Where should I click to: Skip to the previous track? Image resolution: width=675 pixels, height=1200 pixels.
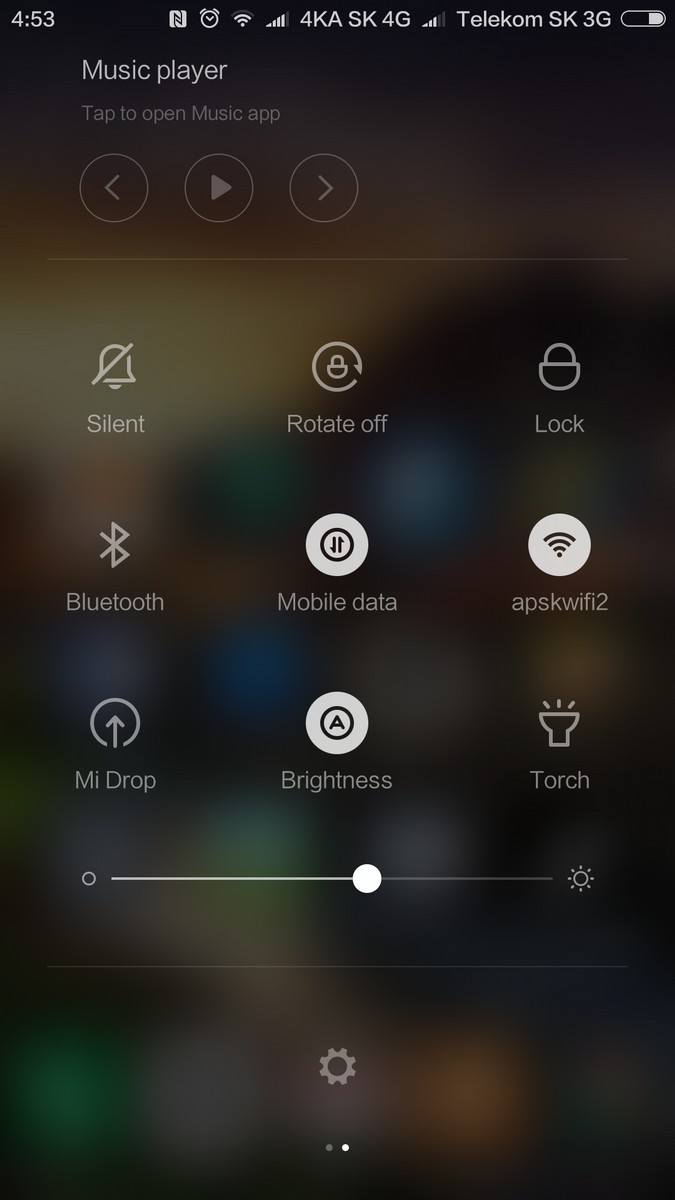(114, 187)
